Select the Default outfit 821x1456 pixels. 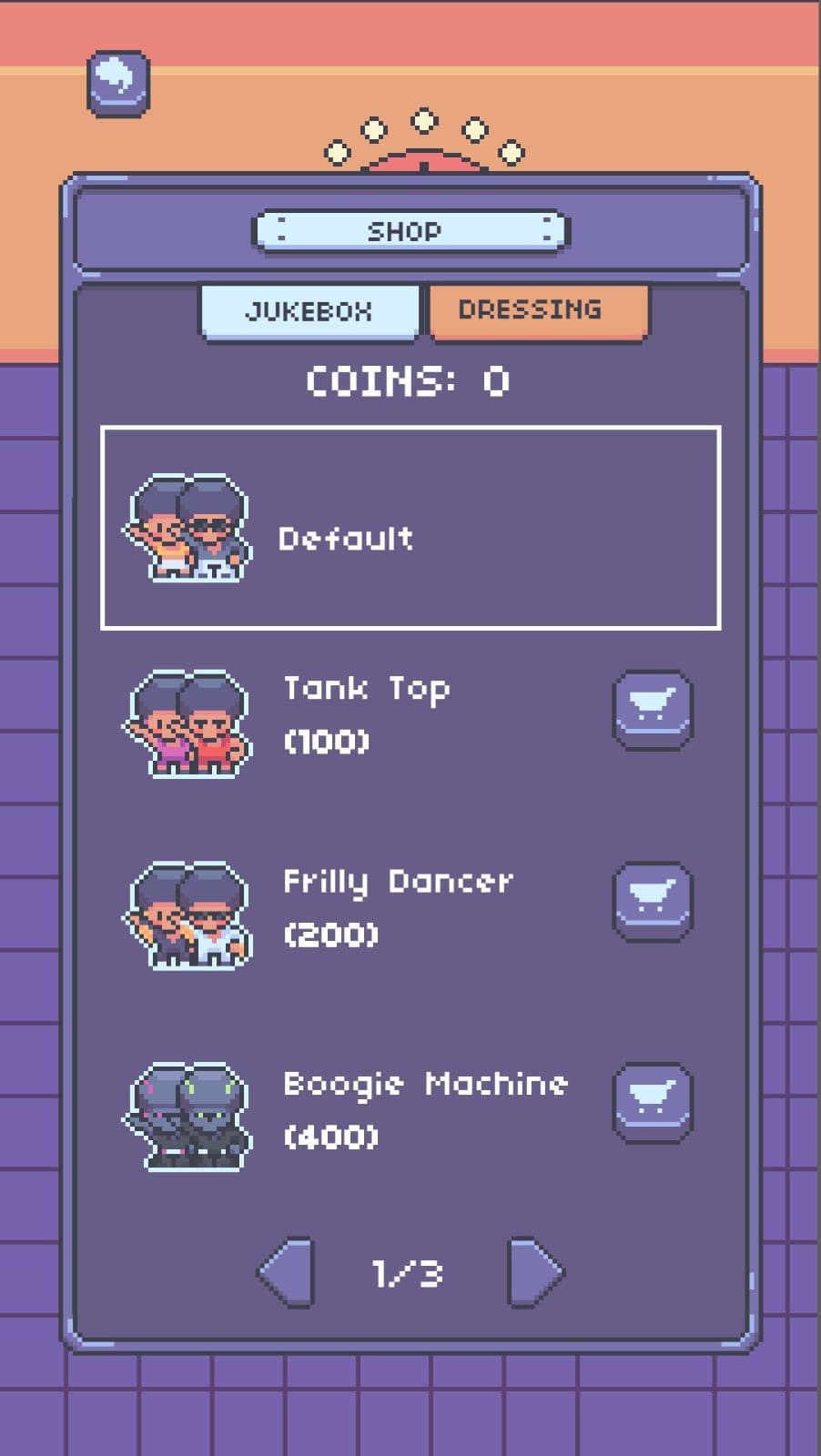pos(410,528)
